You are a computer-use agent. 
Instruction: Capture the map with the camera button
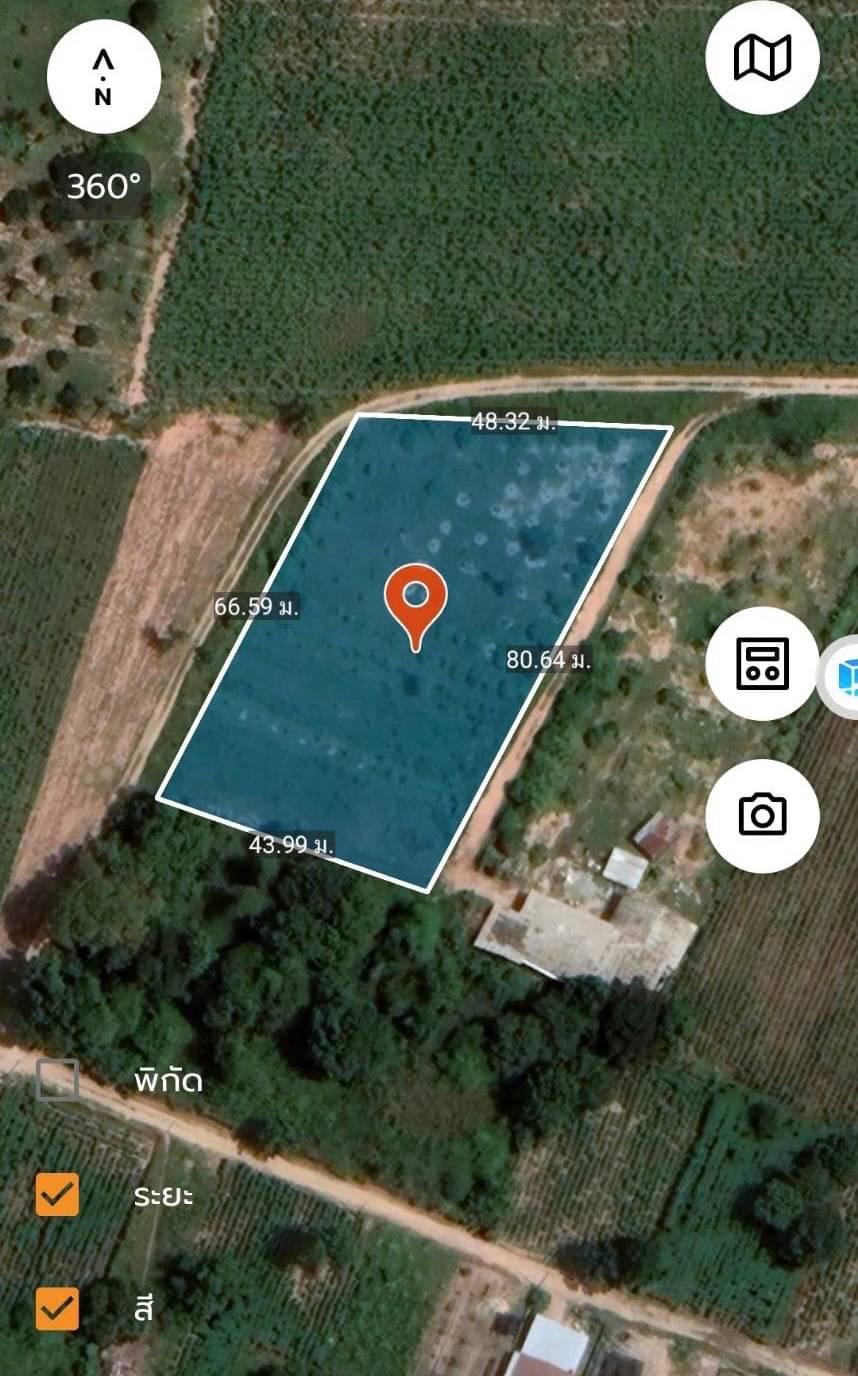pos(762,815)
